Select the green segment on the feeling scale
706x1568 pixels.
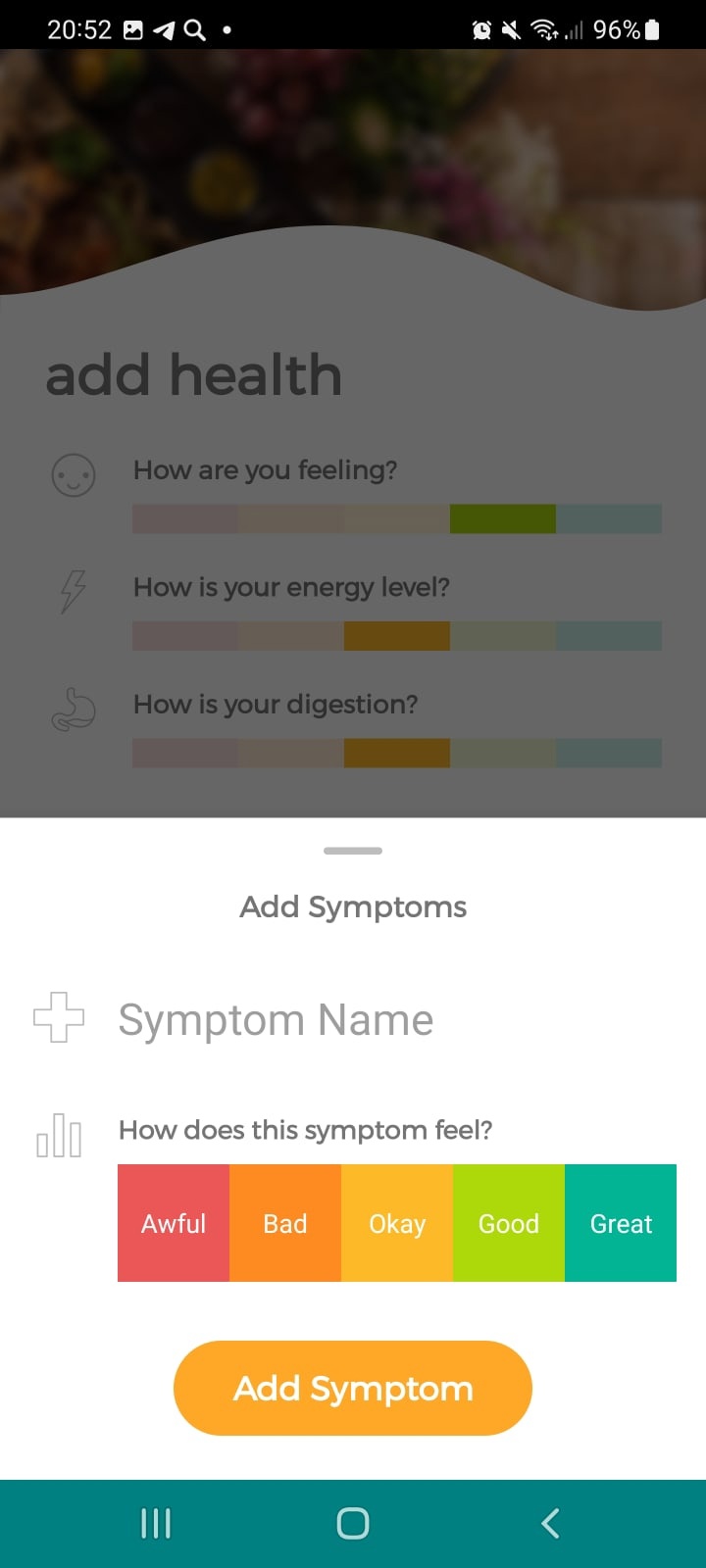502,518
